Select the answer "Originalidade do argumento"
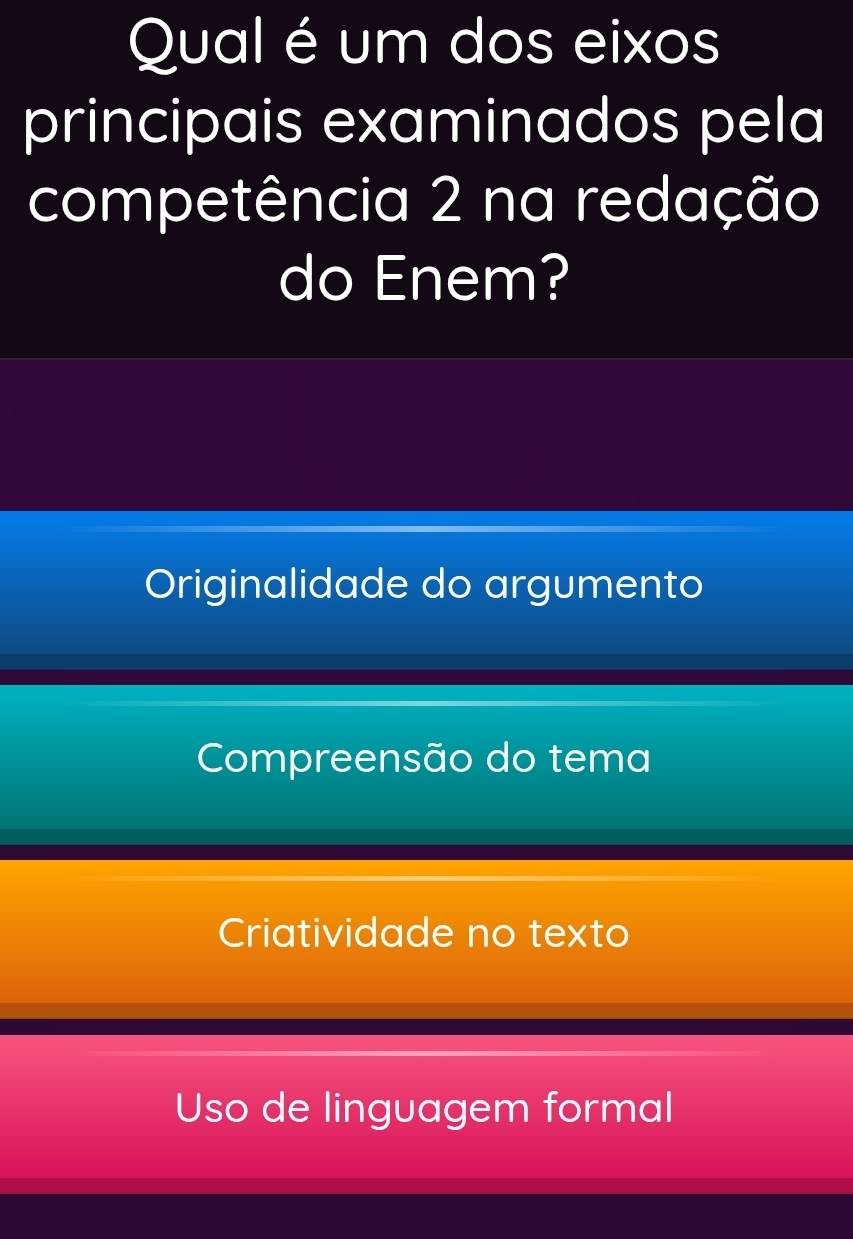This screenshot has width=853, height=1239. tap(425, 584)
